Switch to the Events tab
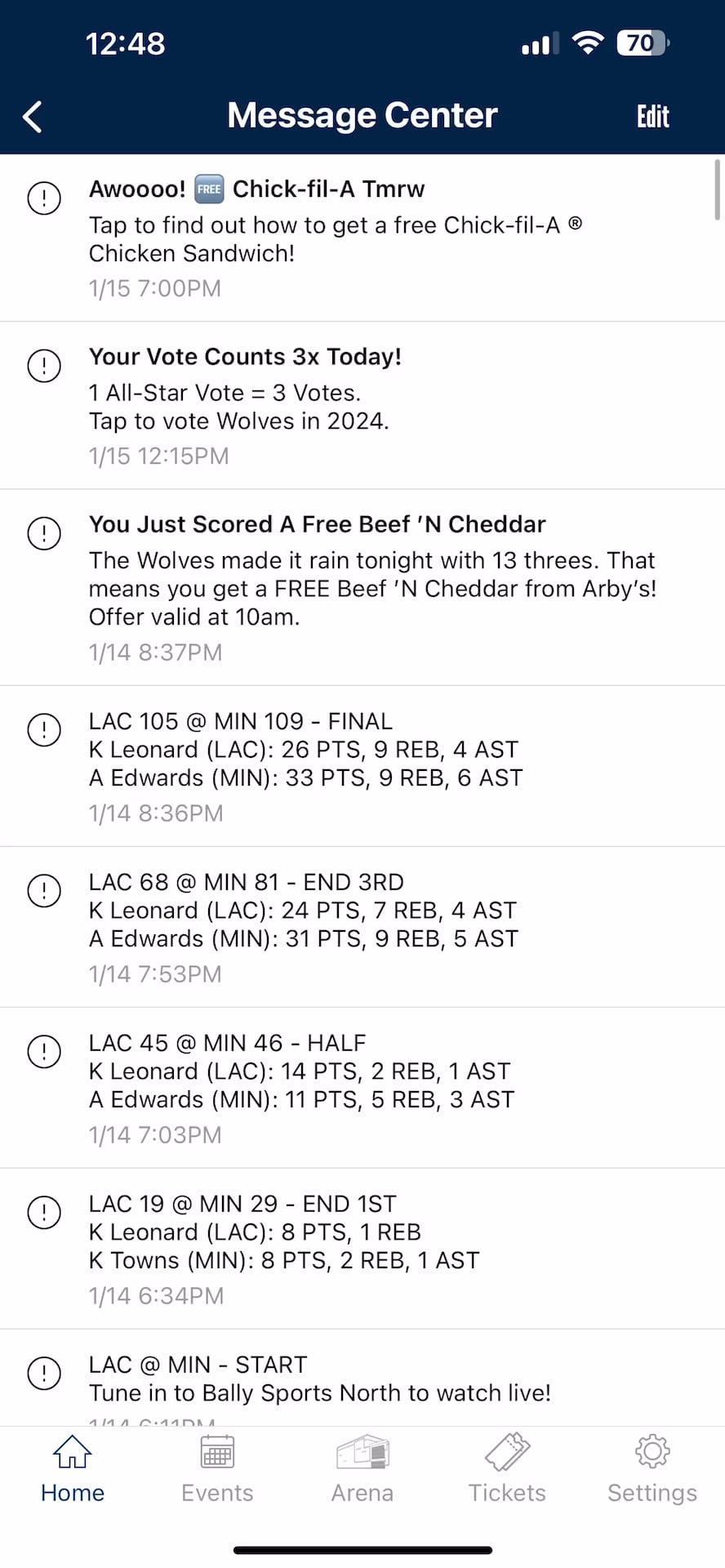The width and height of the screenshot is (725, 1568). click(217, 1470)
